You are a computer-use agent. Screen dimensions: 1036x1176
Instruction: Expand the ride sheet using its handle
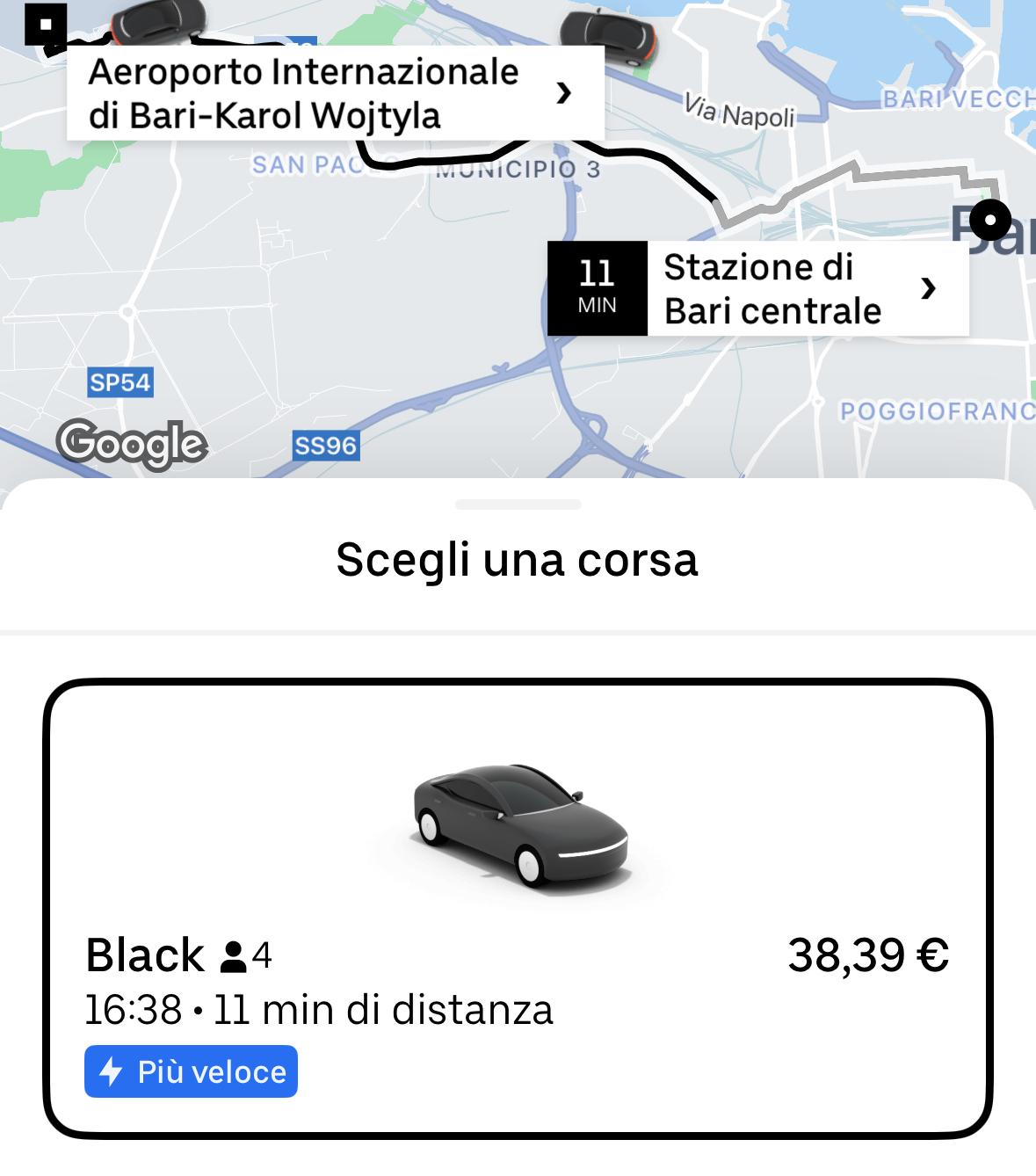[518, 505]
